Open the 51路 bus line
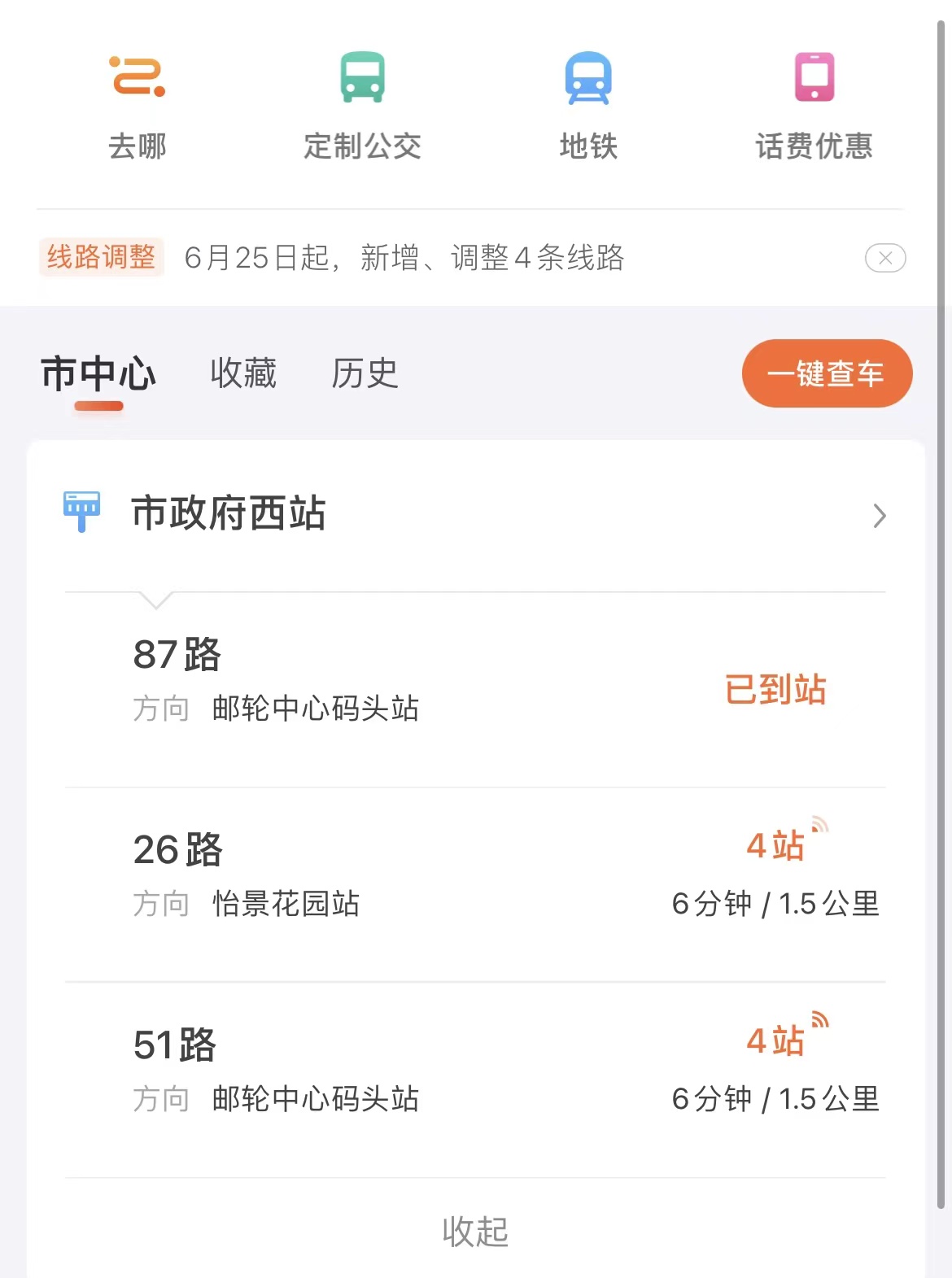The height and width of the screenshot is (1278, 952). [x=475, y=1080]
